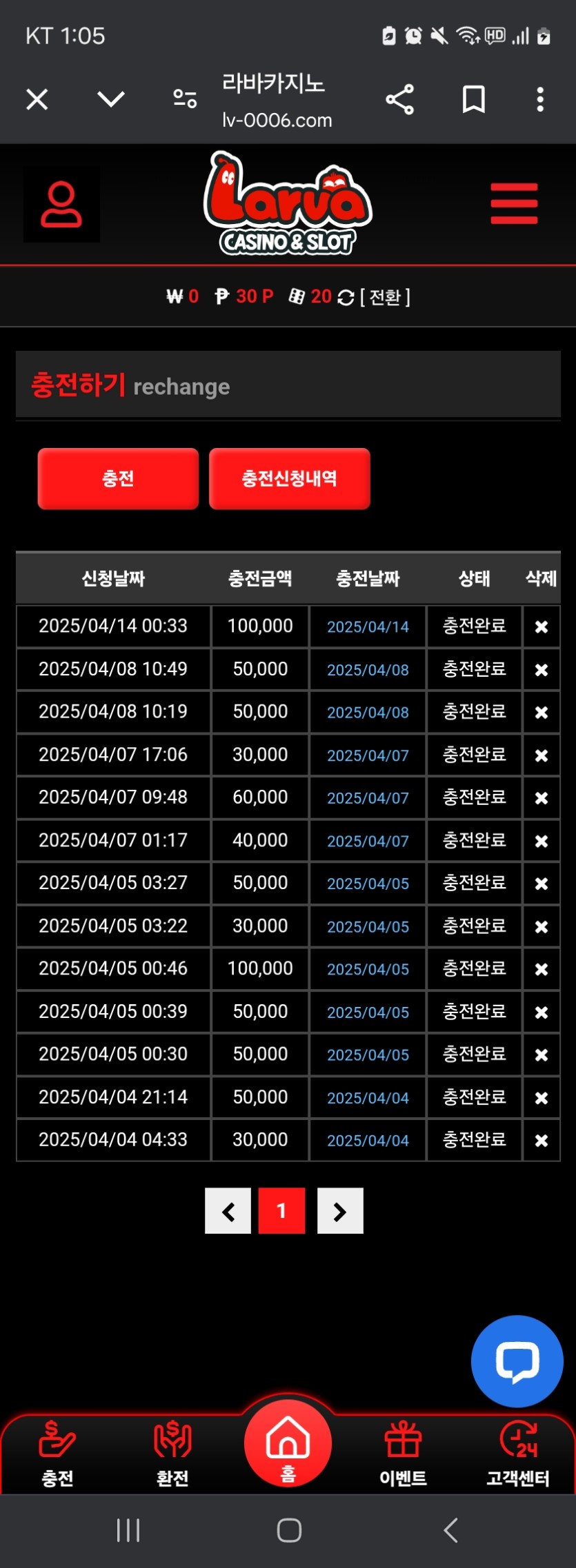Open the user profile icon
Screen dimensions: 576x1568
[61, 204]
